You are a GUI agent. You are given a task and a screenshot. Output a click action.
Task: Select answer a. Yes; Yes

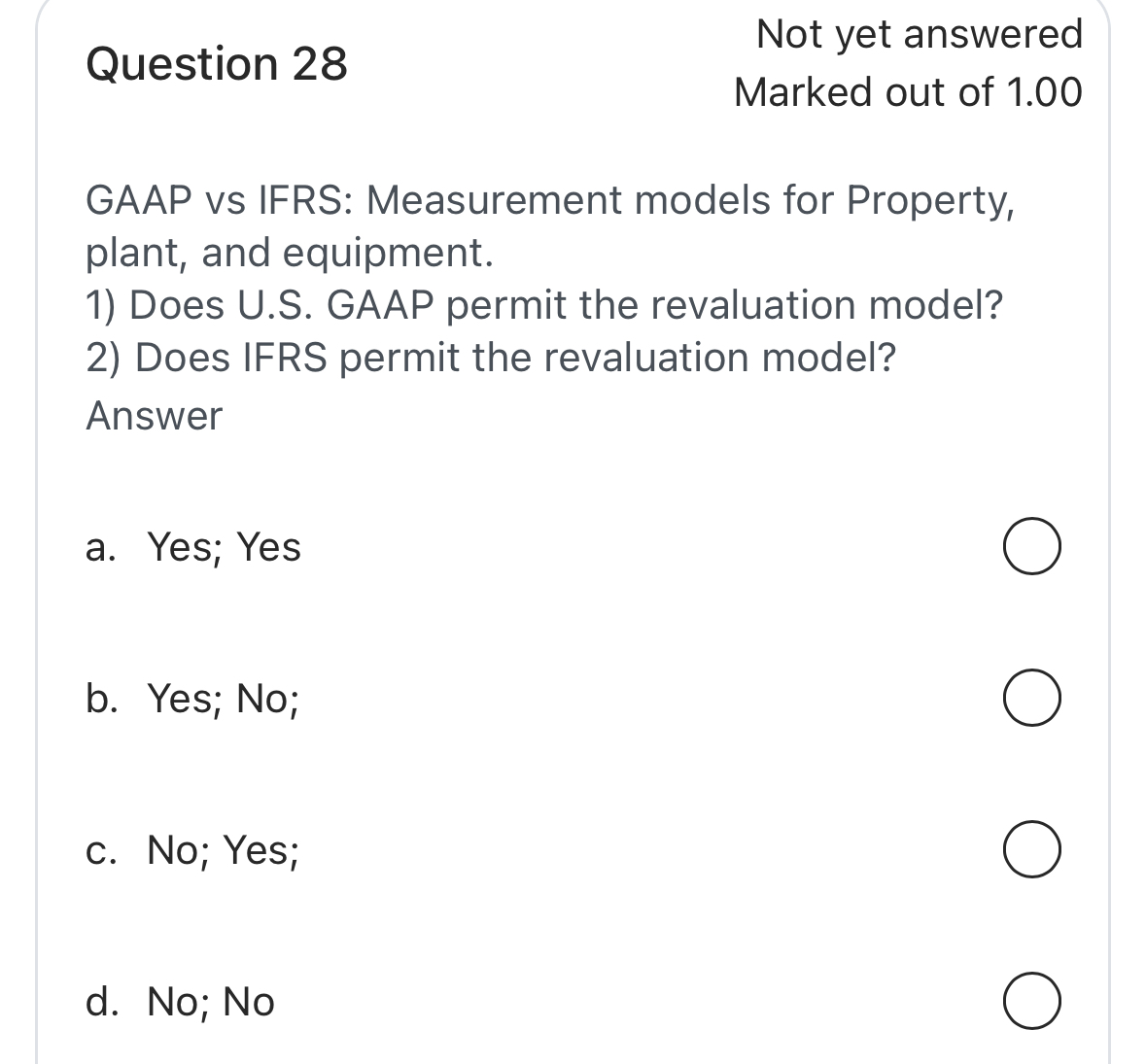click(x=1031, y=546)
